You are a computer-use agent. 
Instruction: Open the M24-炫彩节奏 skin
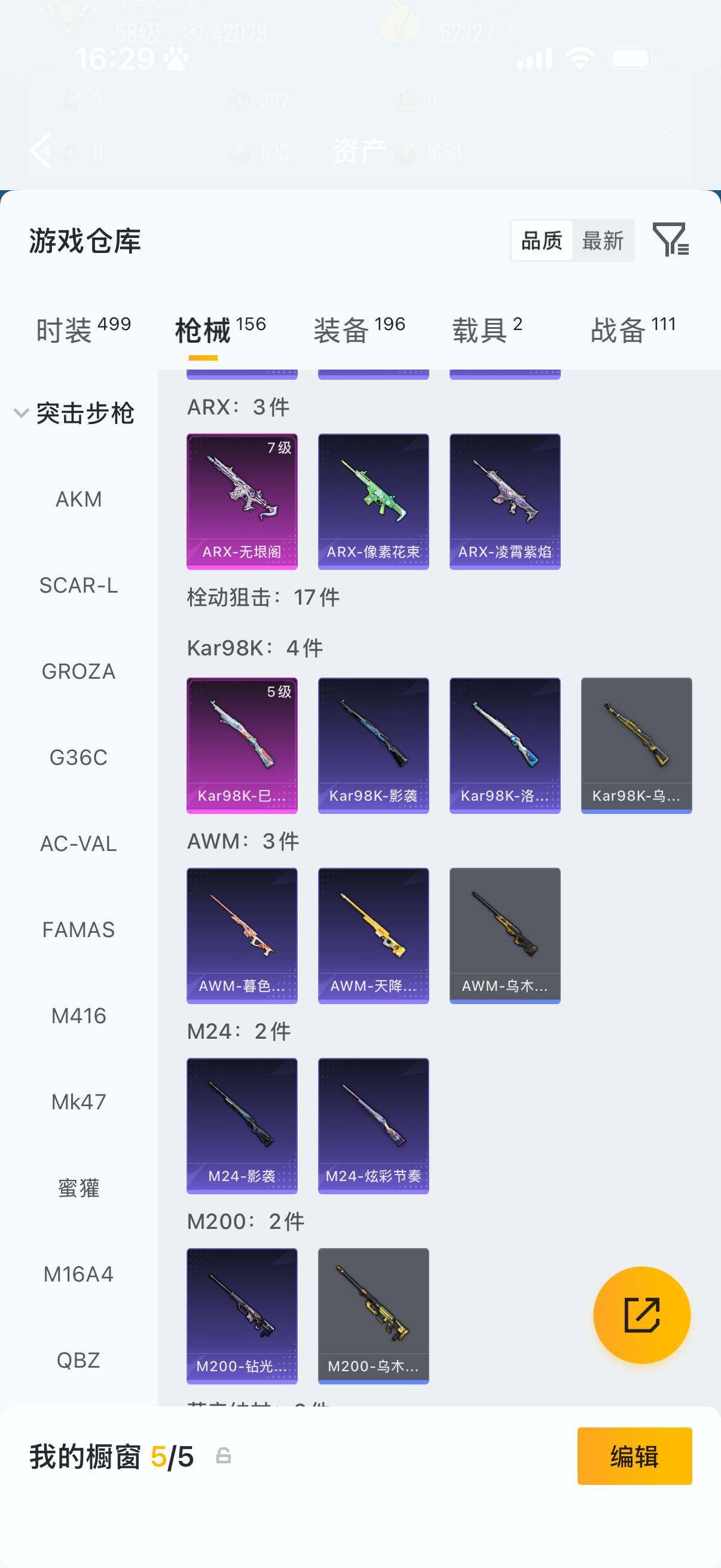pyautogui.click(x=373, y=1125)
